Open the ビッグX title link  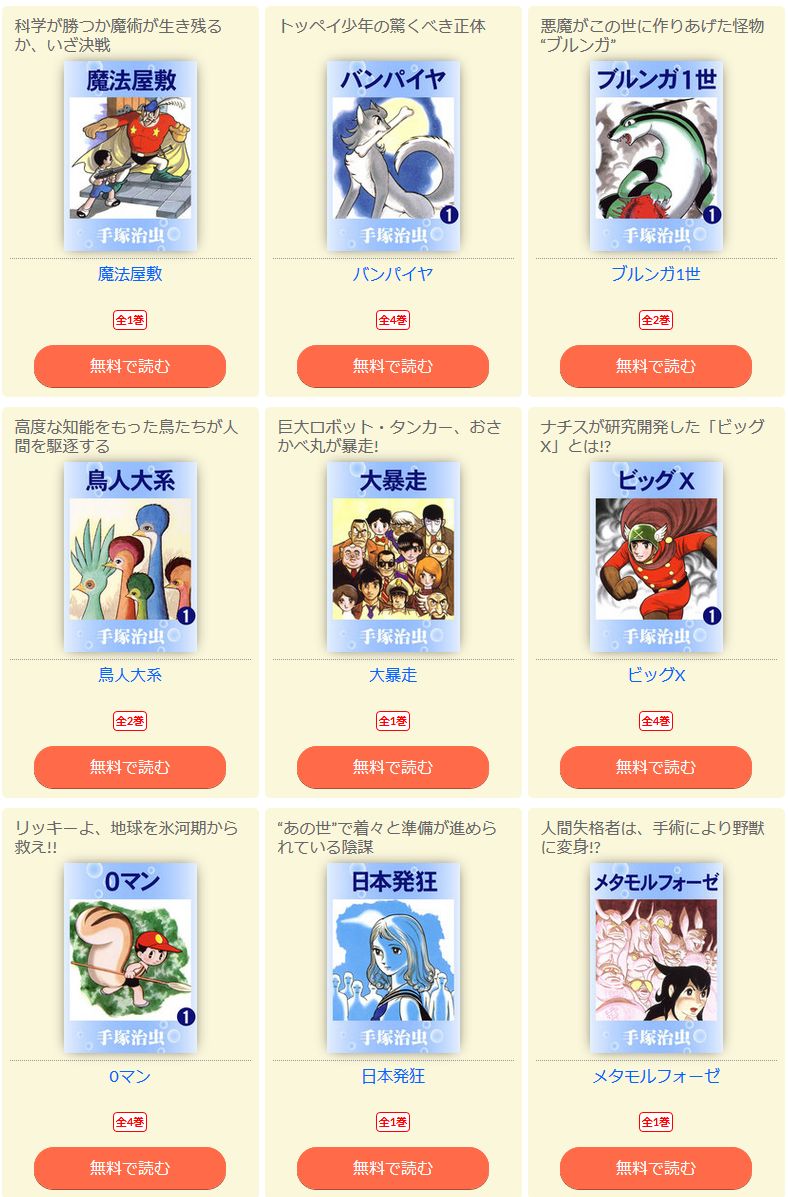(656, 675)
